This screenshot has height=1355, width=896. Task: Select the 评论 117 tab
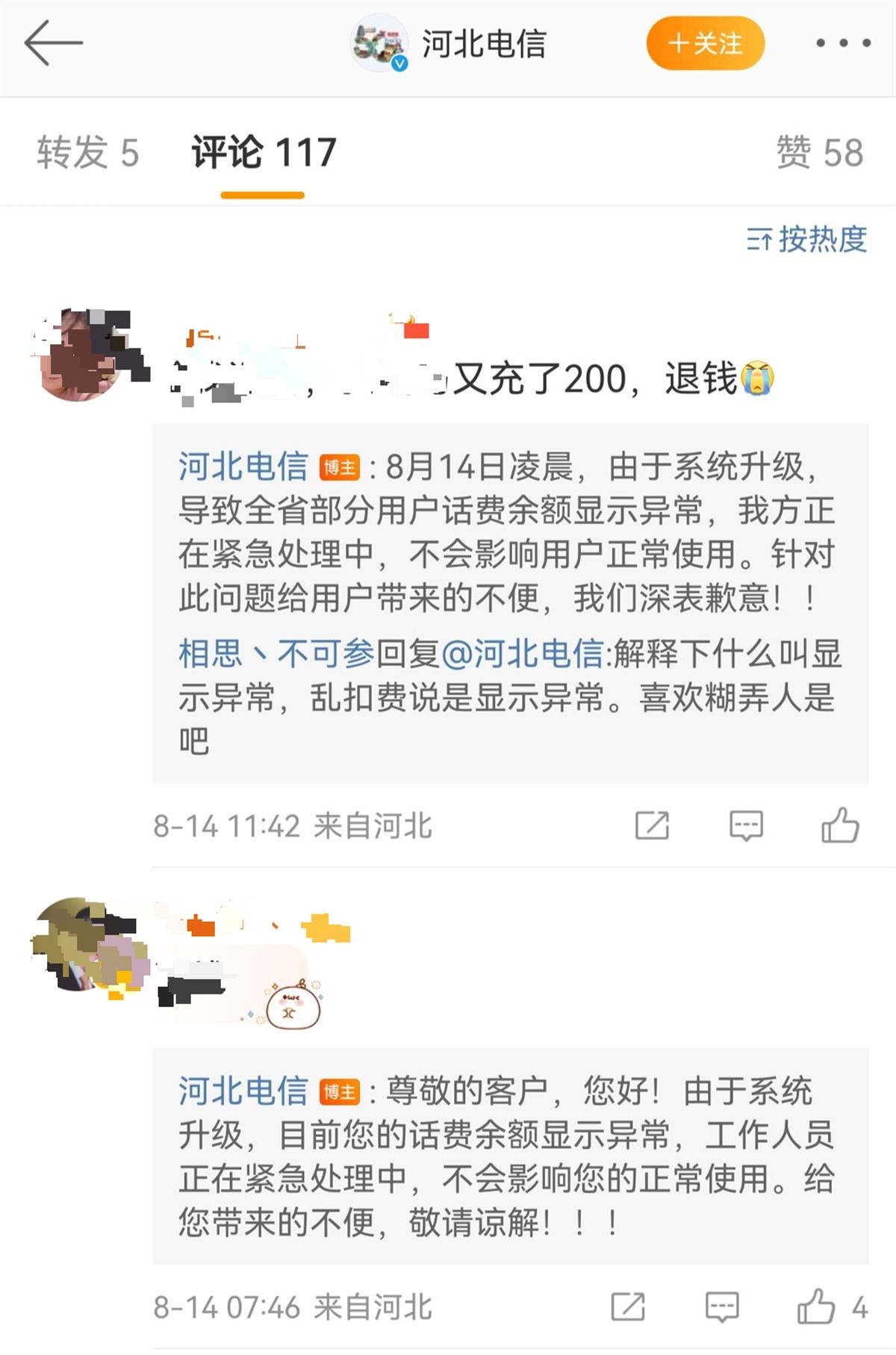[263, 152]
